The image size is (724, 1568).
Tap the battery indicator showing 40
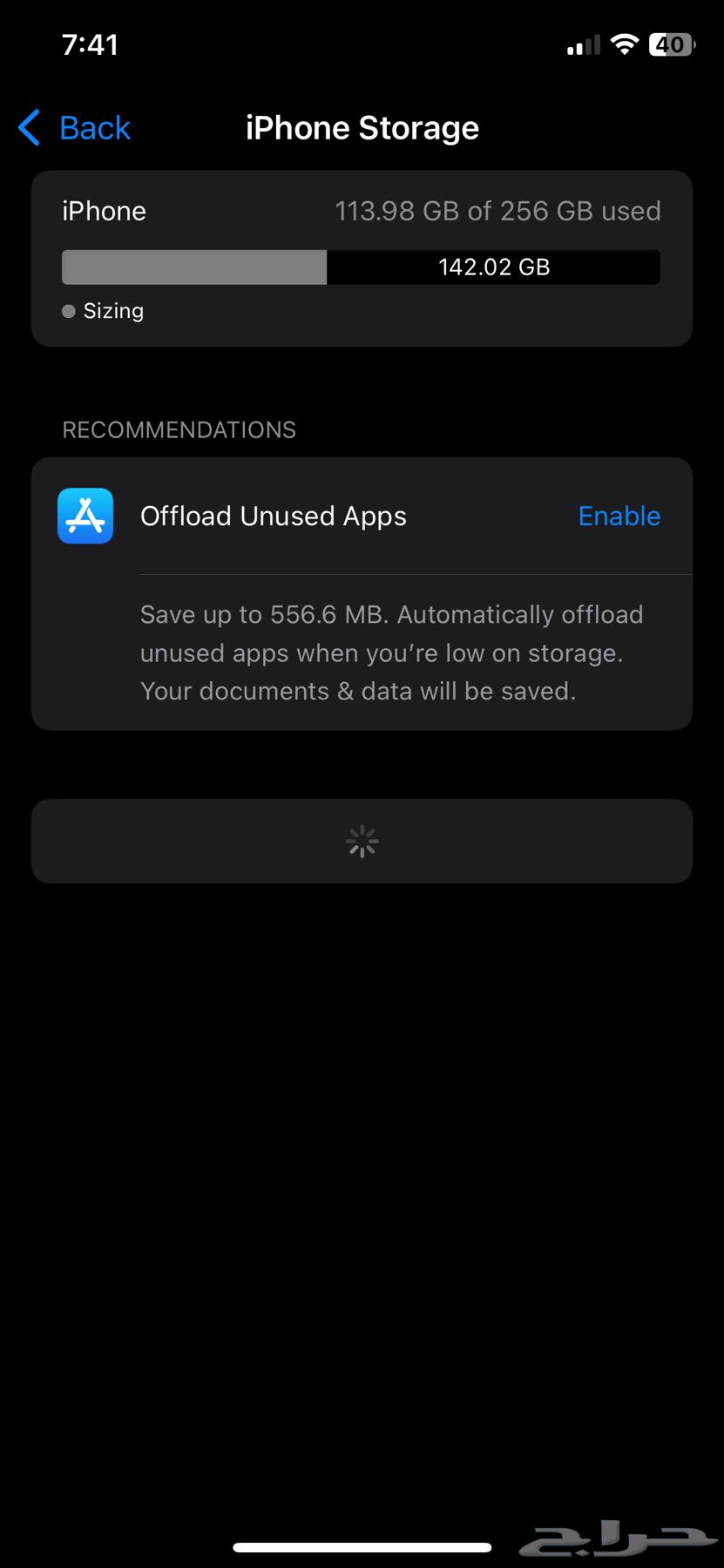[x=671, y=44]
